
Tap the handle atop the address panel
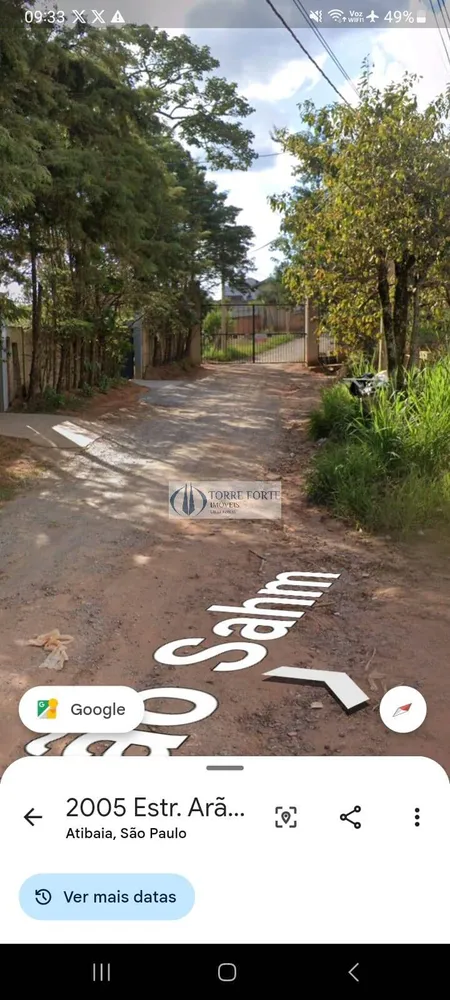click(x=225, y=768)
